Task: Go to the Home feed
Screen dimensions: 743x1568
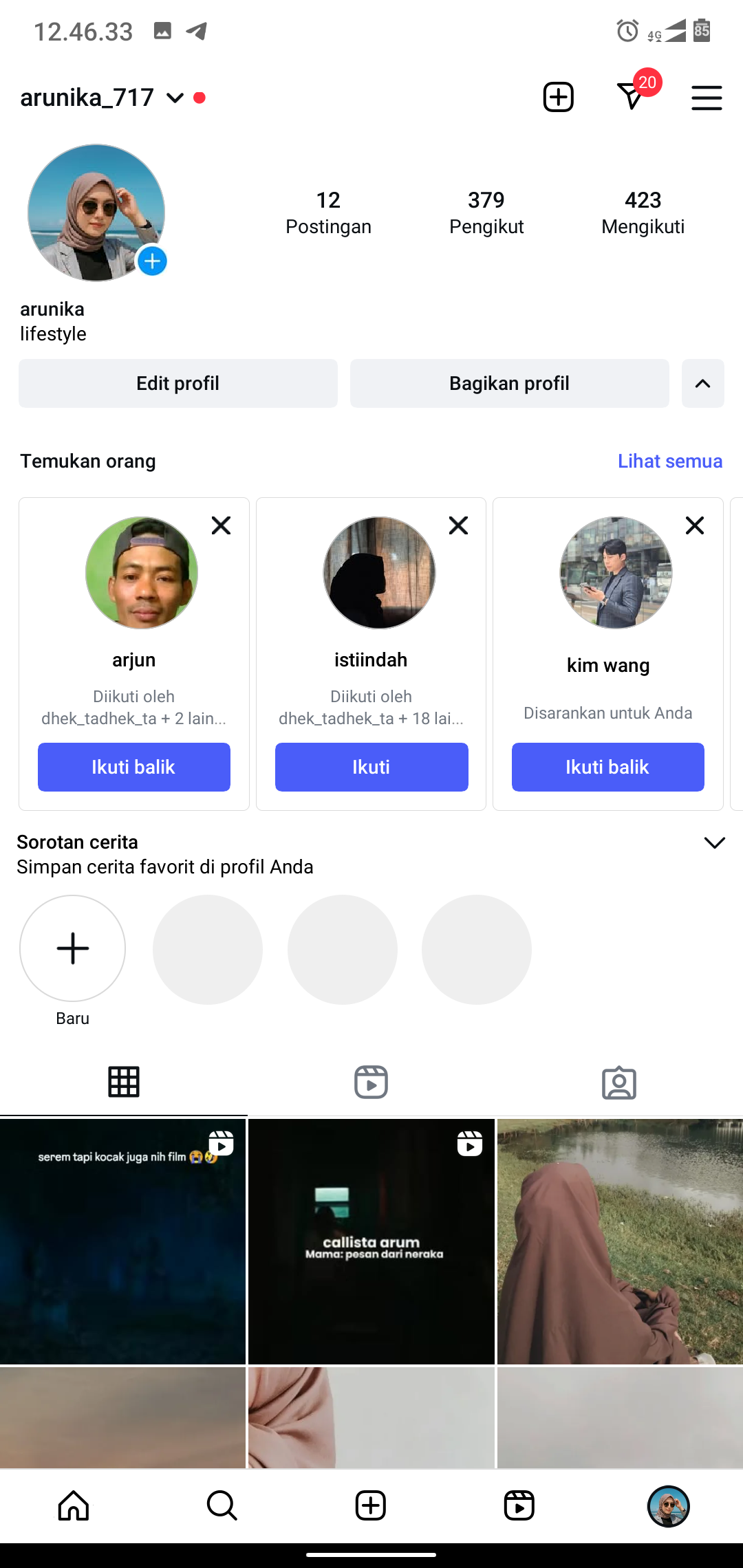Action: pos(74,1505)
